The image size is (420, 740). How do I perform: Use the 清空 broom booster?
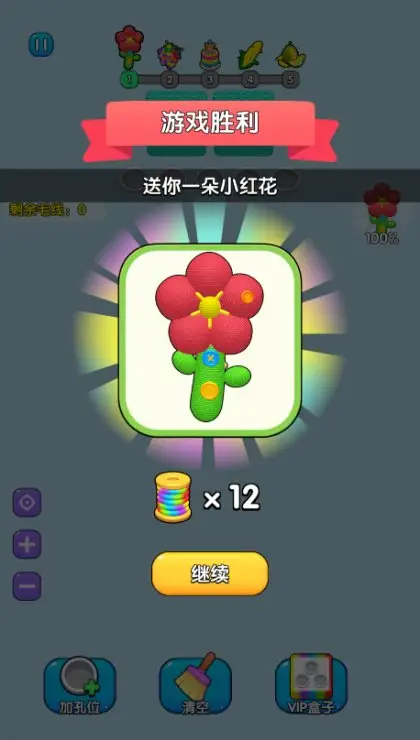[x=195, y=685]
